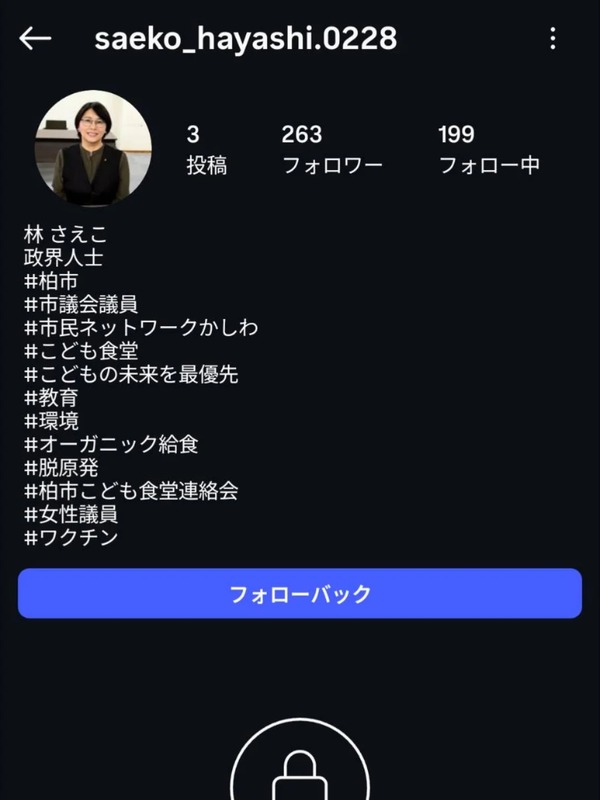The image size is (600, 800).
Task: View the profile picture
Action: 93,148
